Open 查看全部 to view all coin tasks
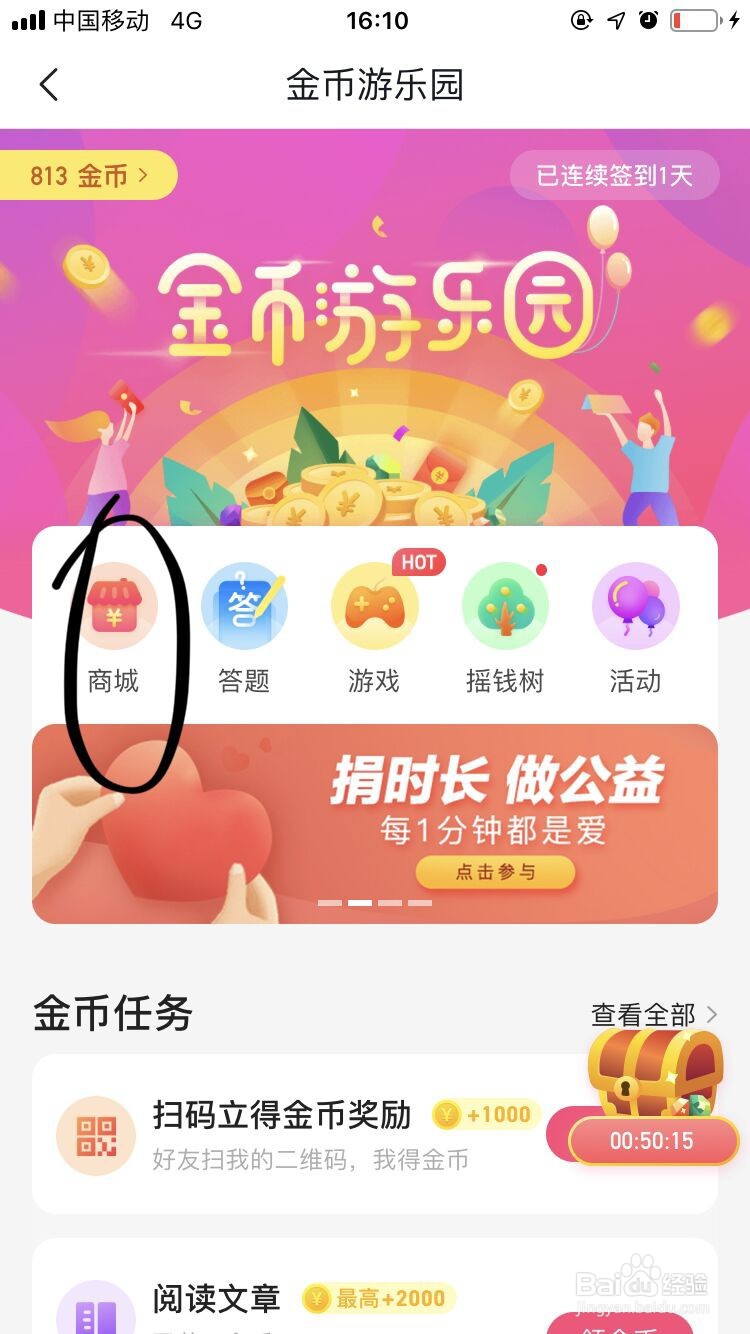This screenshot has height=1334, width=750. (x=645, y=1014)
